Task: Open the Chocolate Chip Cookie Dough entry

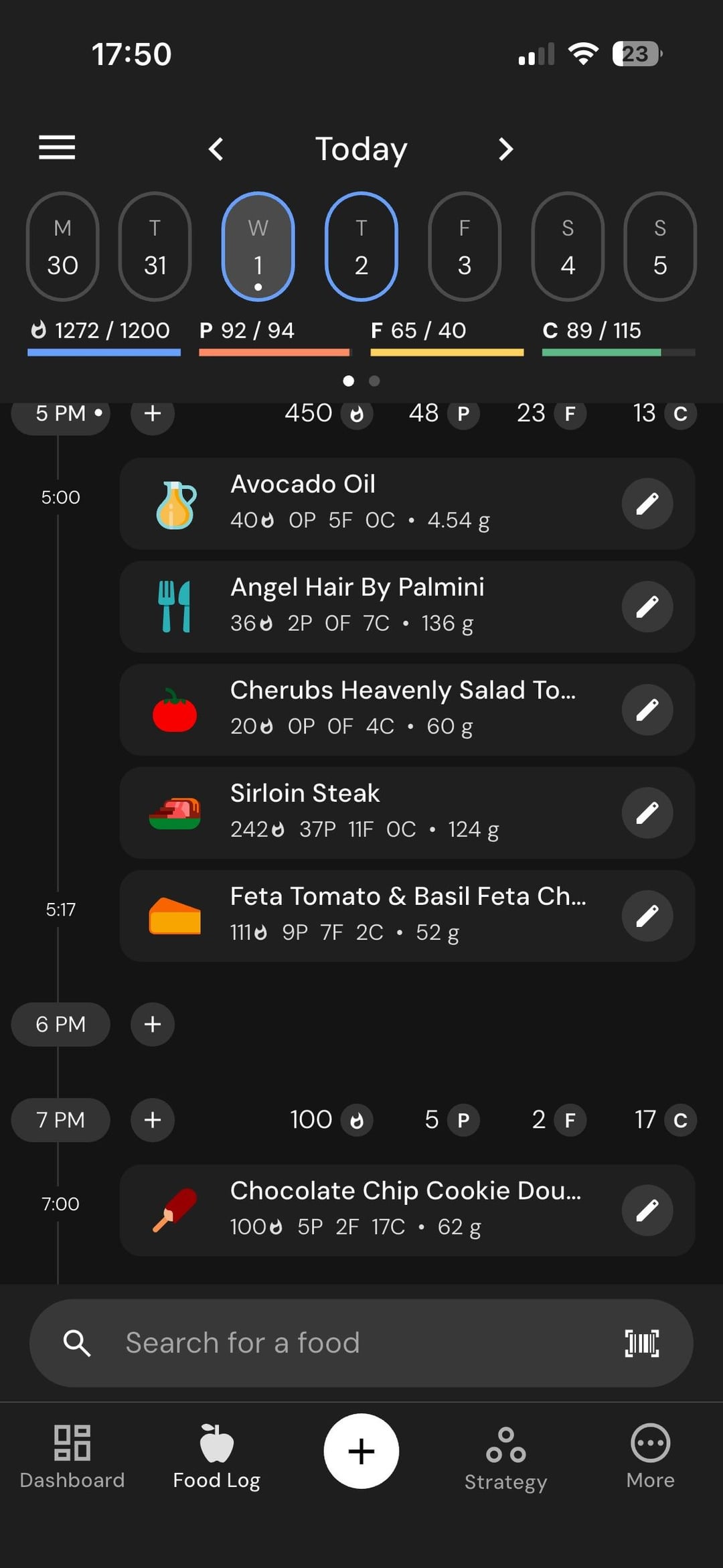Action: [x=402, y=1210]
